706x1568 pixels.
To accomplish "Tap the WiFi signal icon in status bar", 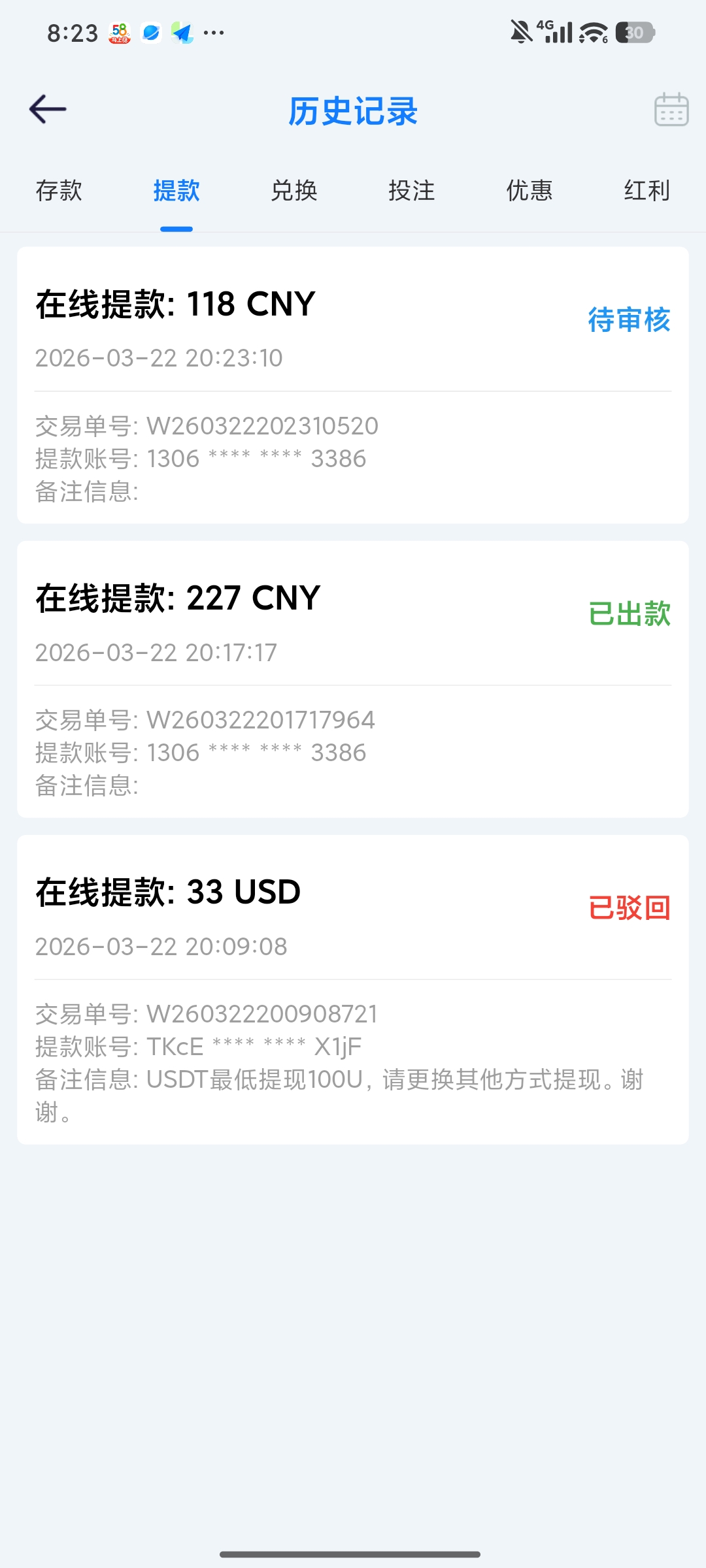I will click(594, 31).
